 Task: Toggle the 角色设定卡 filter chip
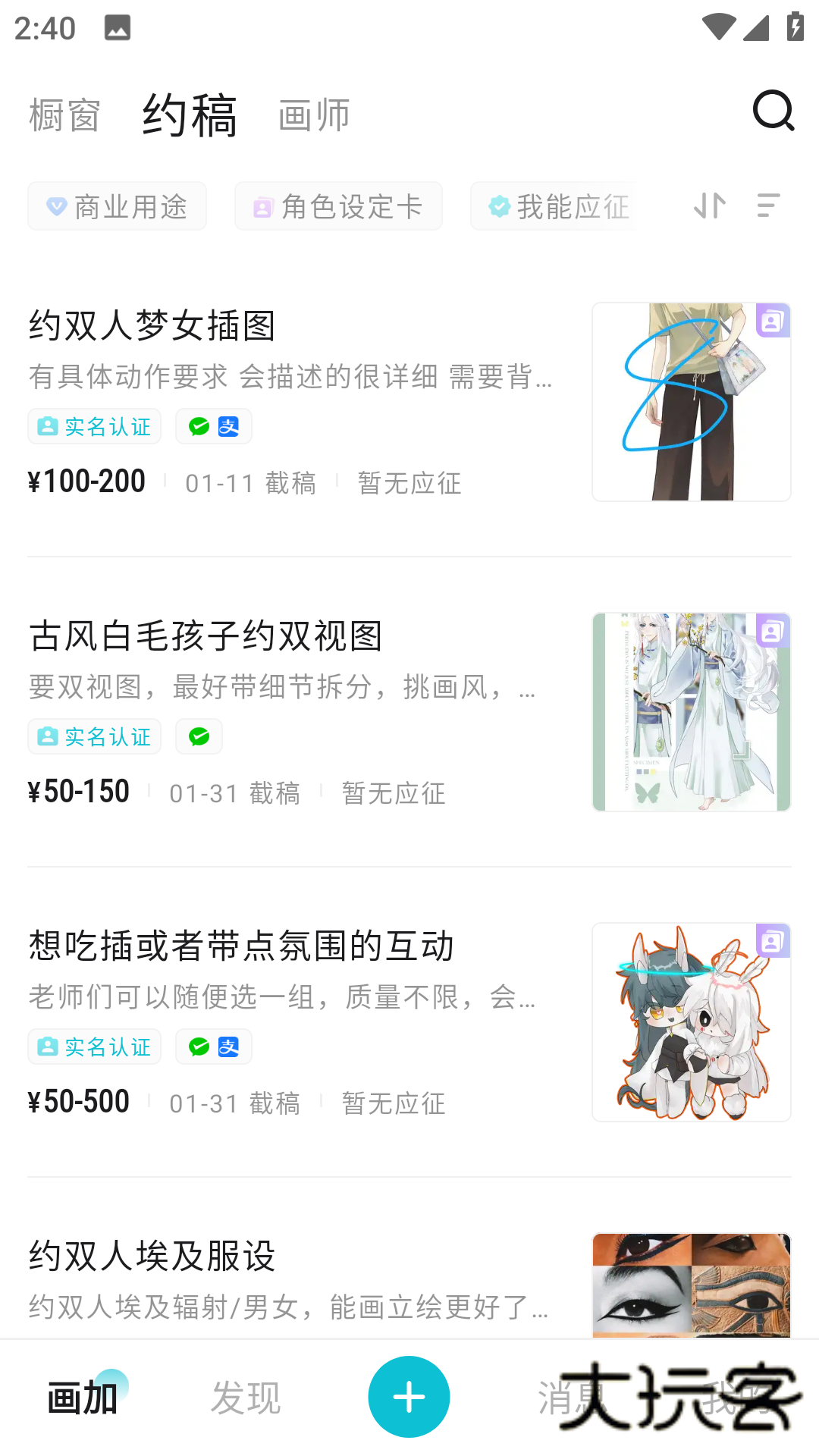[x=337, y=206]
